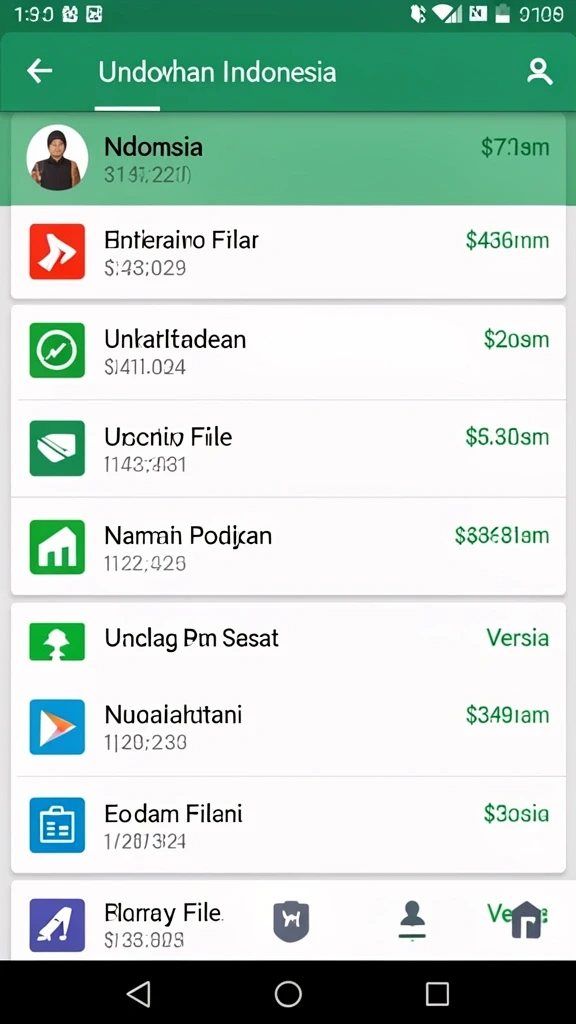
Task: Open the Nuoalahutani row
Action: tap(288, 727)
